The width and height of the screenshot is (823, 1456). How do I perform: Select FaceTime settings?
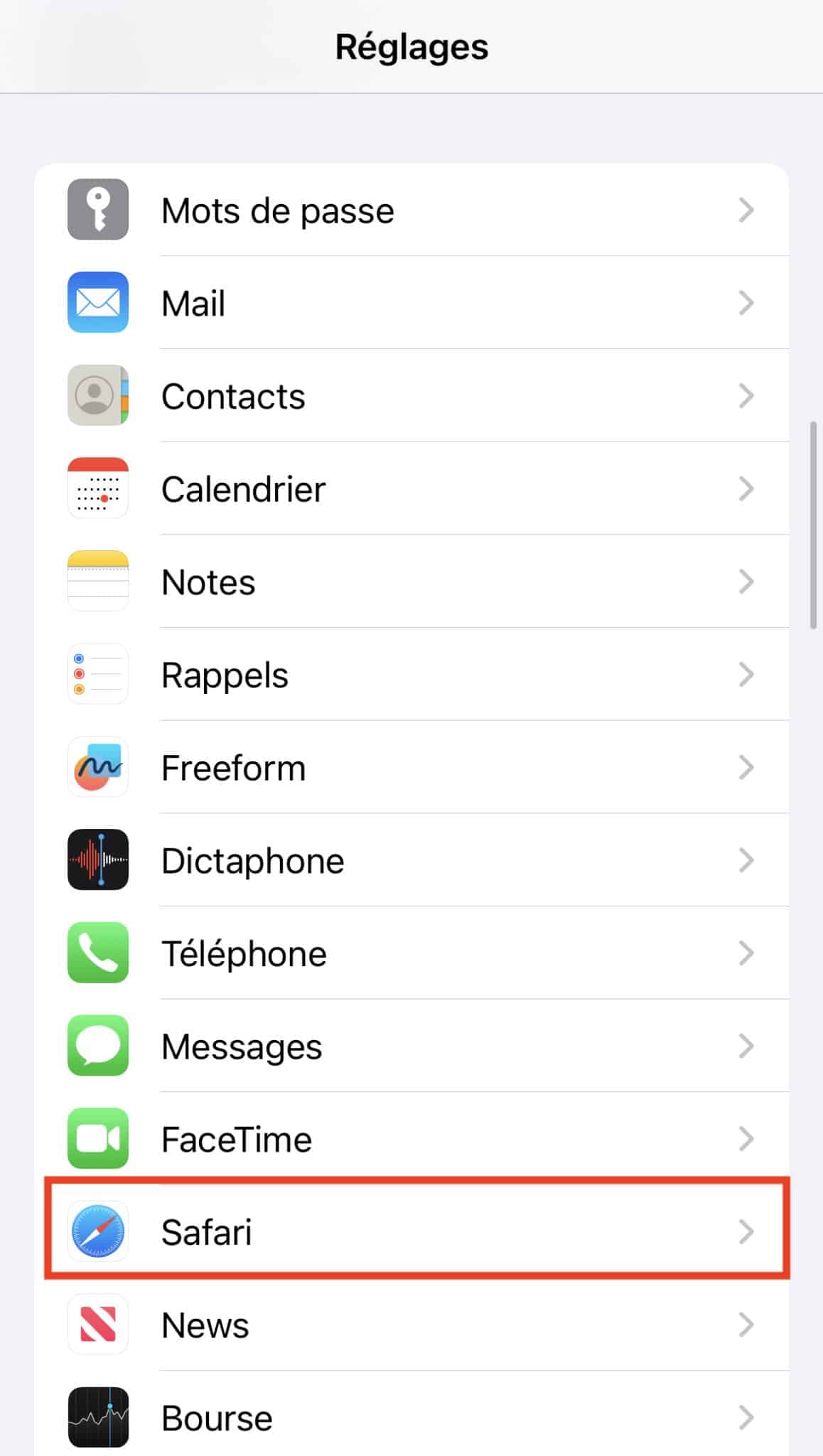click(411, 1139)
